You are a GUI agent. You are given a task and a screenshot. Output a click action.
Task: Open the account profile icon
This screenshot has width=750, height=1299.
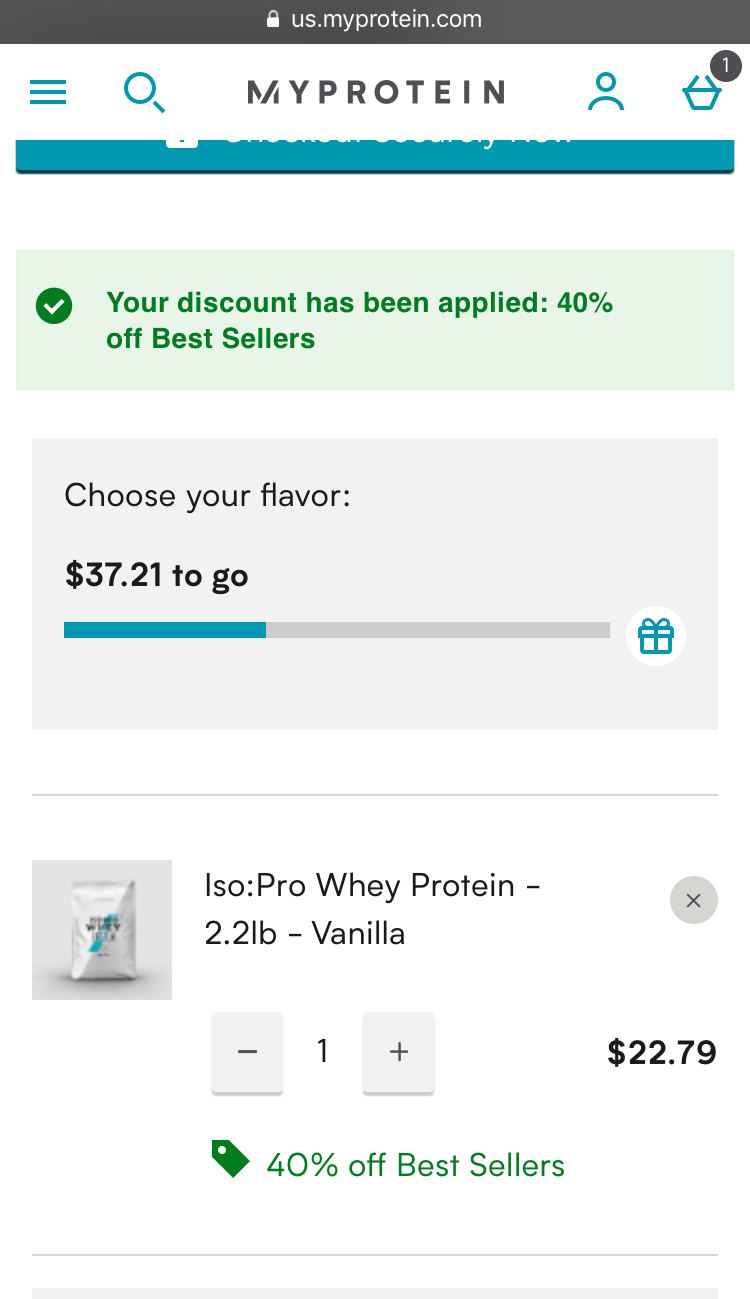pos(605,92)
